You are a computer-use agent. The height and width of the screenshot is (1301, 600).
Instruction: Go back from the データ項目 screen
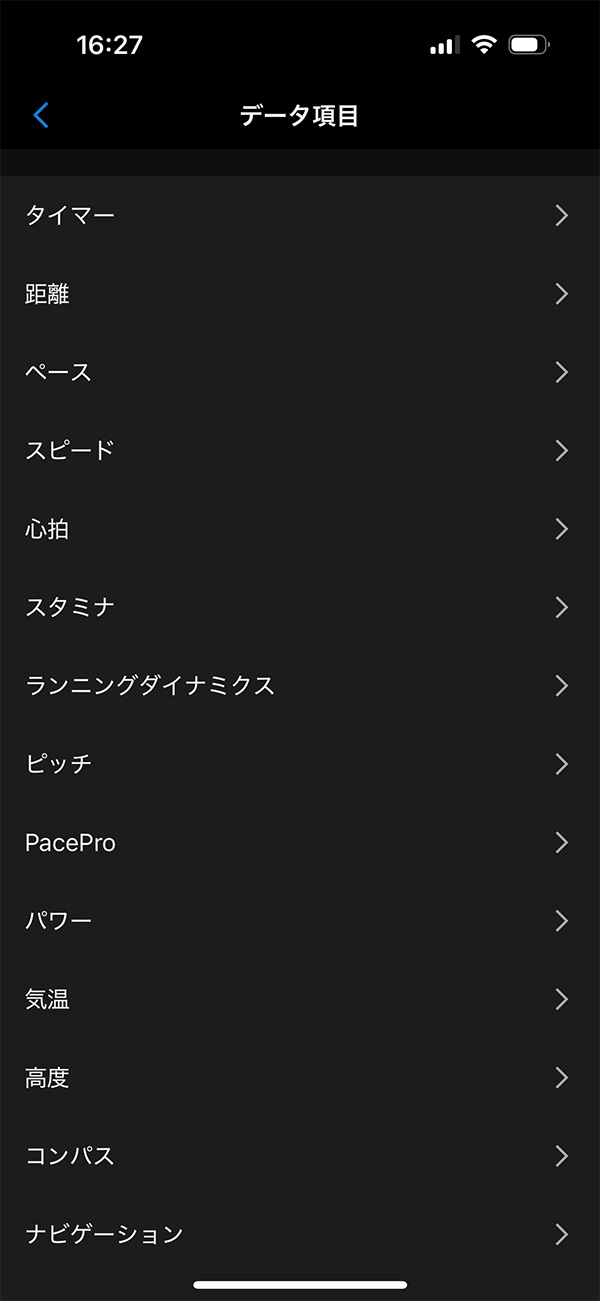pyautogui.click(x=41, y=115)
